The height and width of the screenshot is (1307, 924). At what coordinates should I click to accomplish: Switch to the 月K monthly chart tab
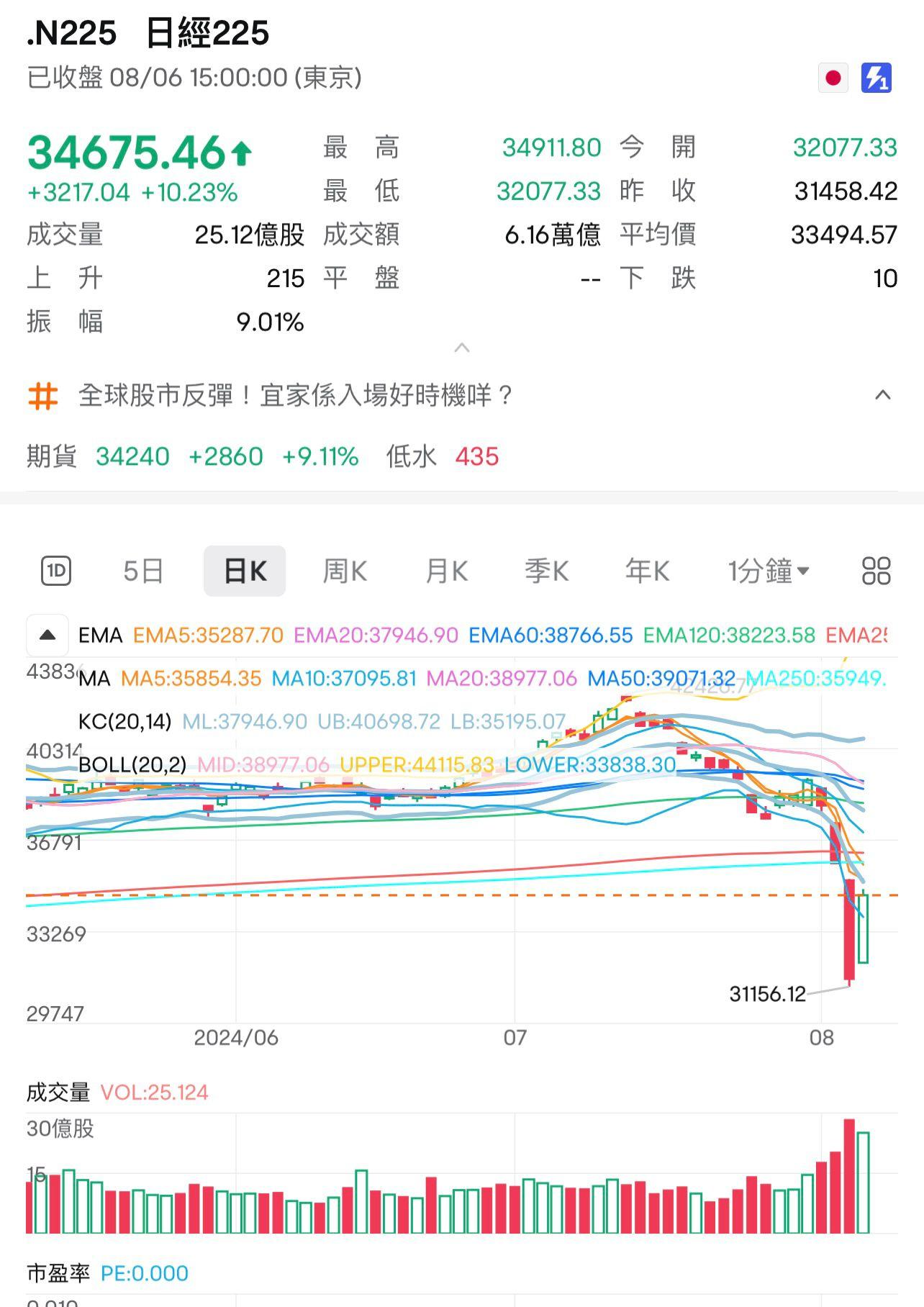pos(445,569)
